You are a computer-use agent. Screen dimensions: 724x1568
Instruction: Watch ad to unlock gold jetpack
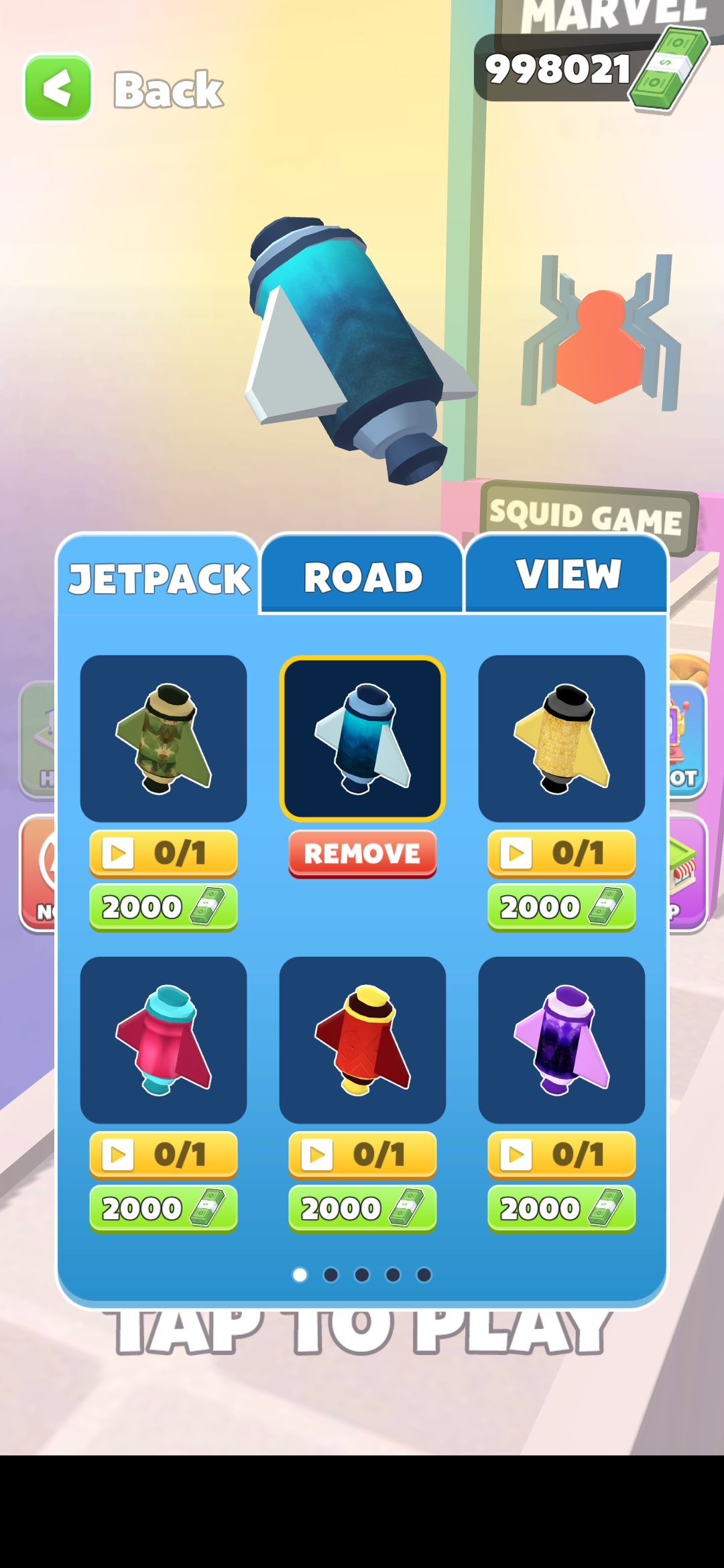(561, 853)
